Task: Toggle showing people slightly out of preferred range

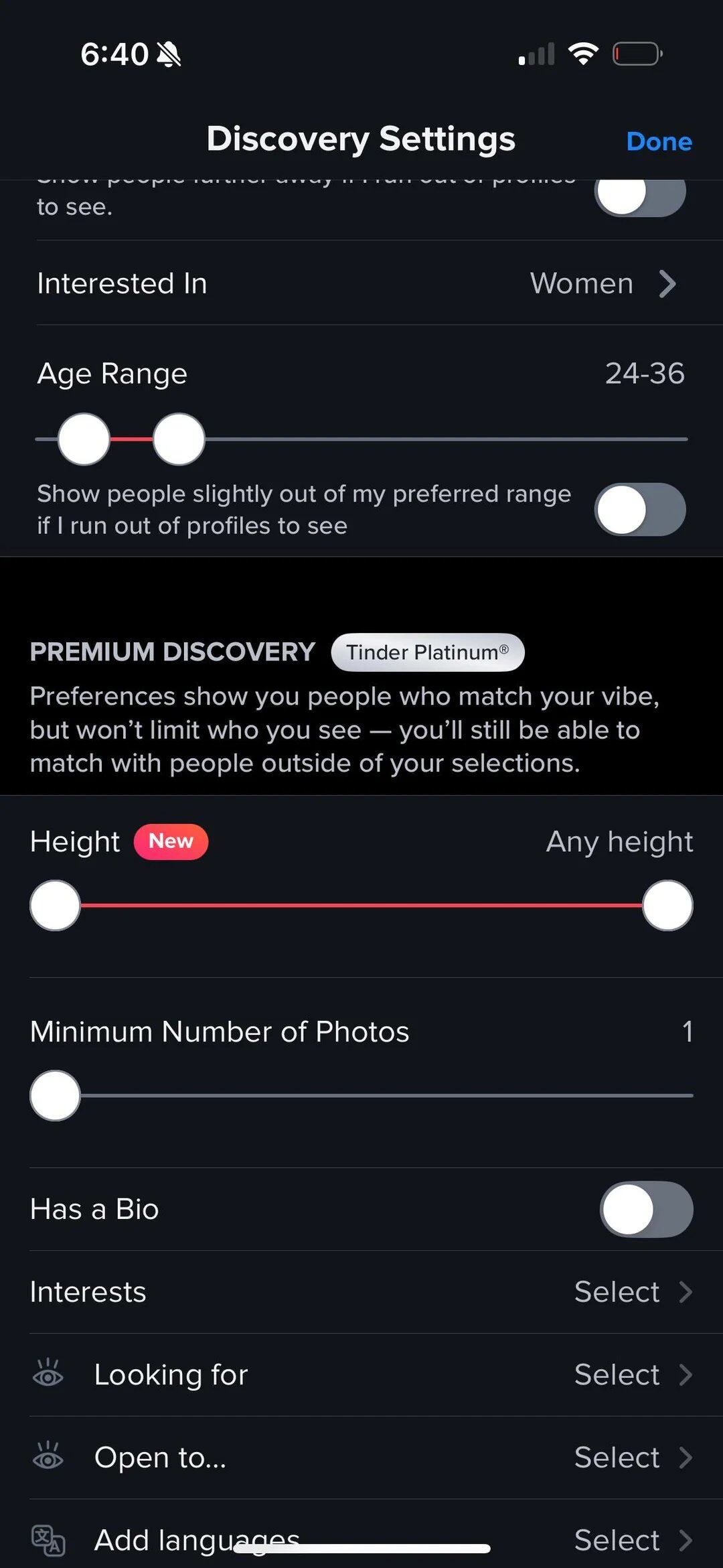Action: click(638, 510)
